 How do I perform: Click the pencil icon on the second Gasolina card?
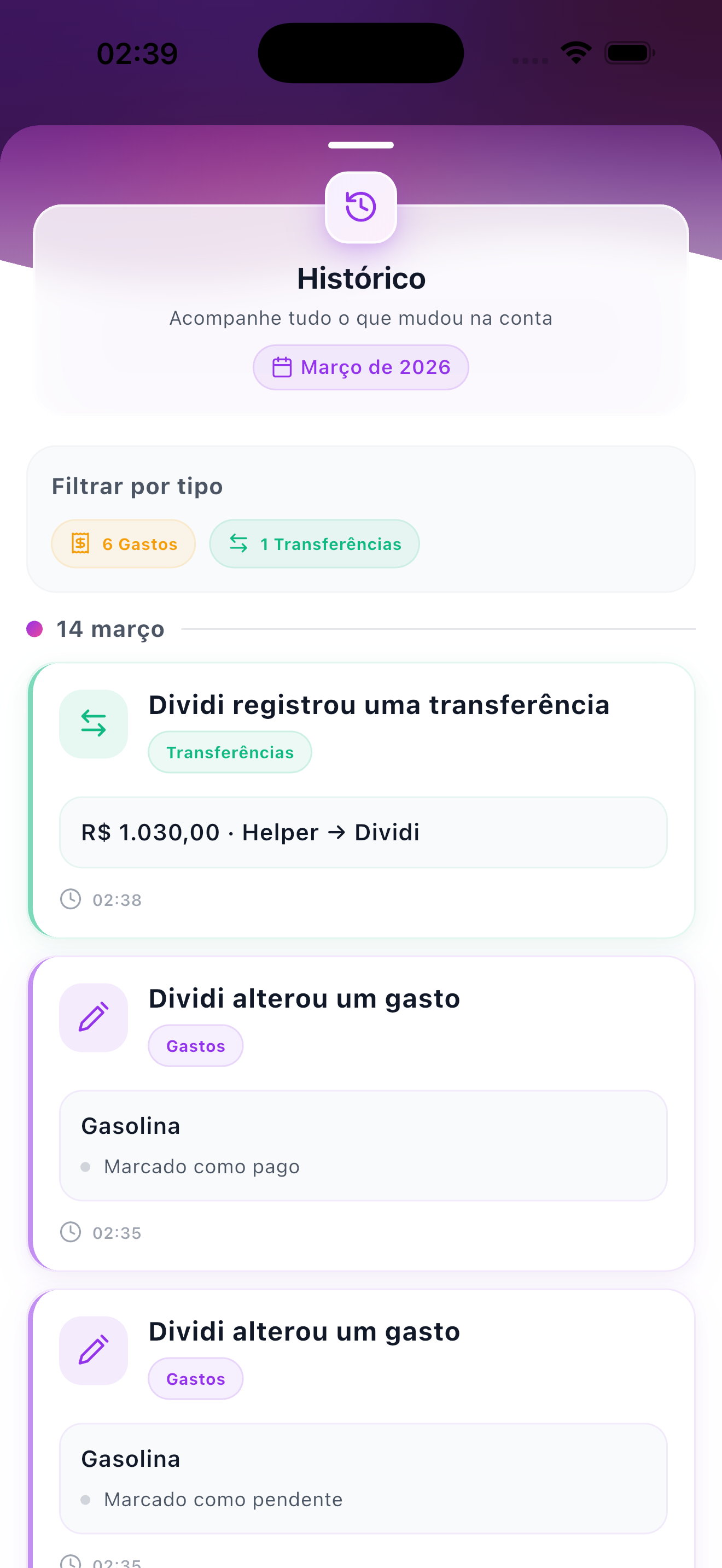(x=93, y=1351)
